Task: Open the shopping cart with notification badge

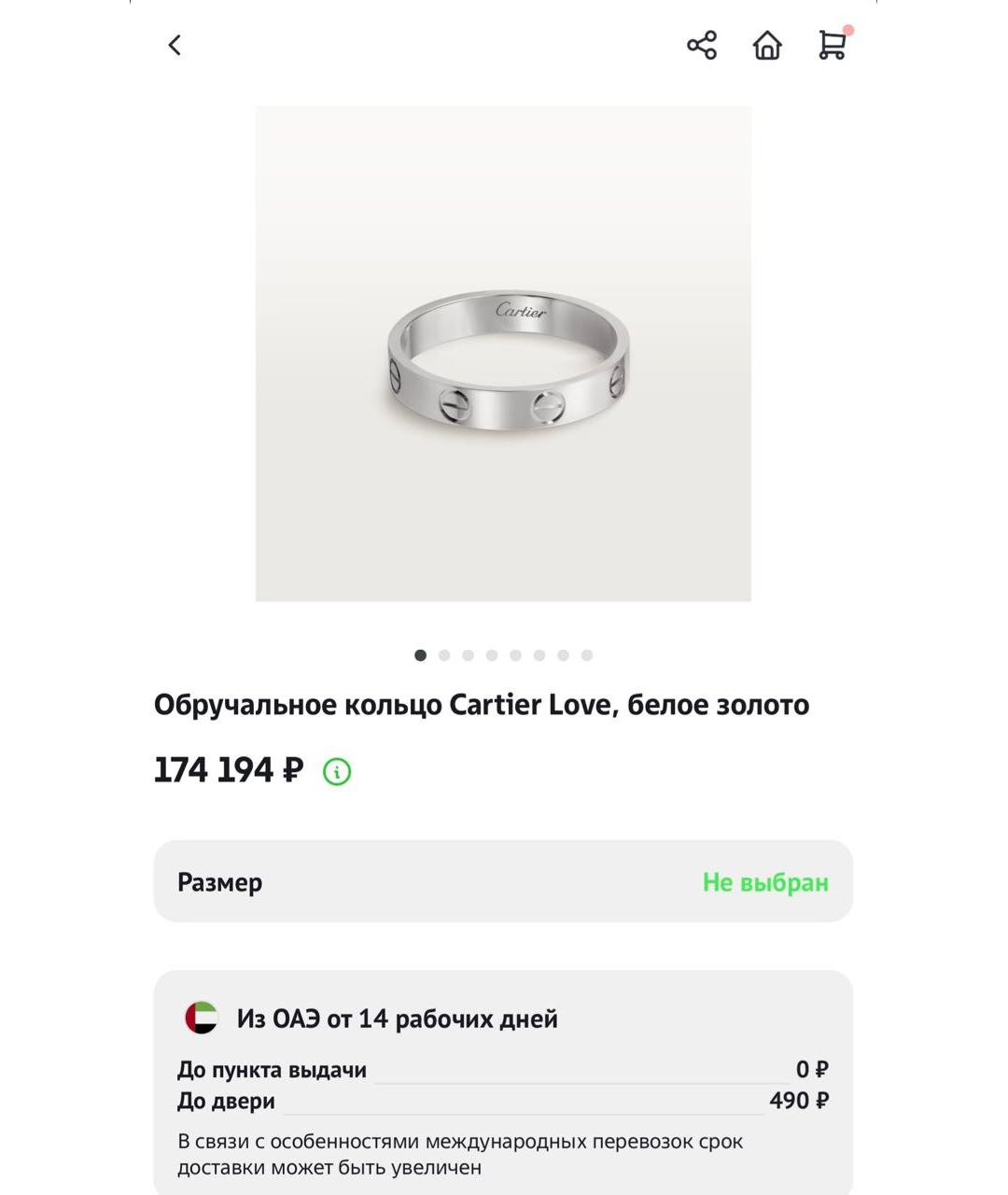Action: click(831, 47)
